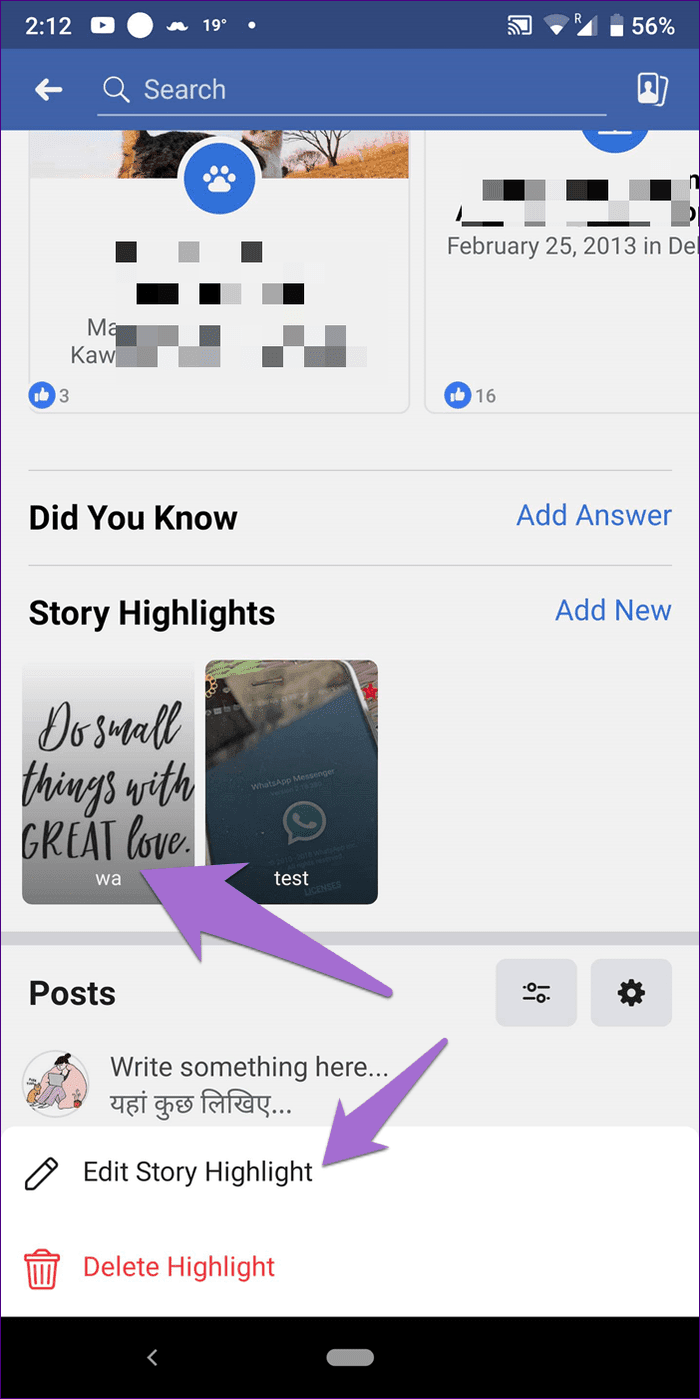Go back using the top-left arrow

(48, 90)
